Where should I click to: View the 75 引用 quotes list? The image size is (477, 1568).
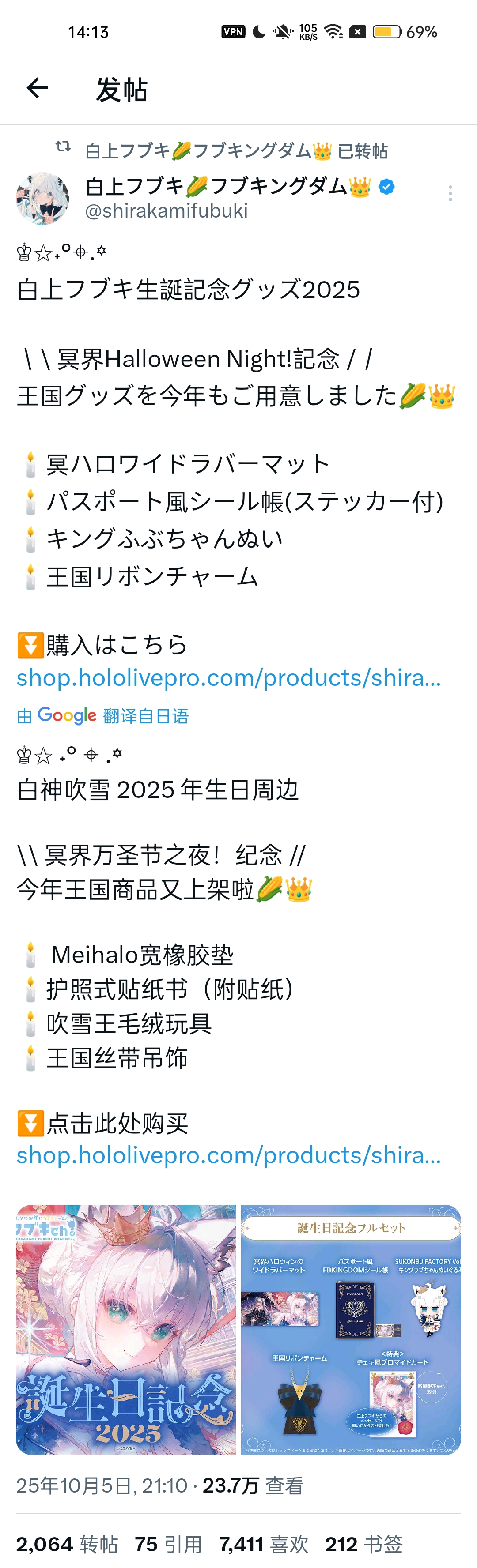169,1544
